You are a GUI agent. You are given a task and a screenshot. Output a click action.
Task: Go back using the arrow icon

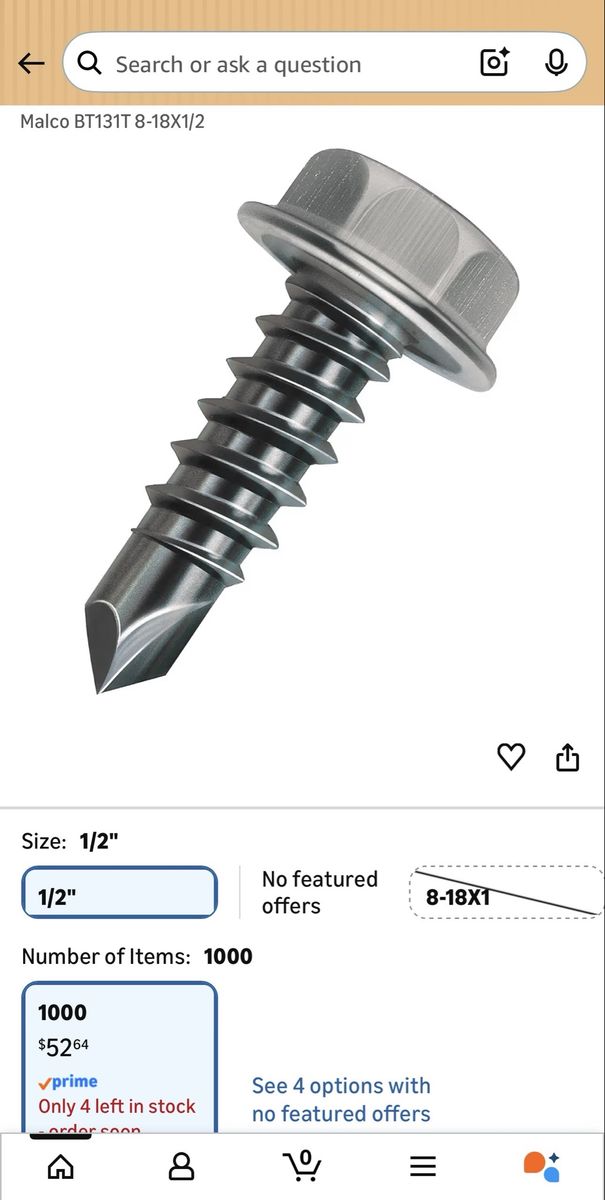click(31, 64)
